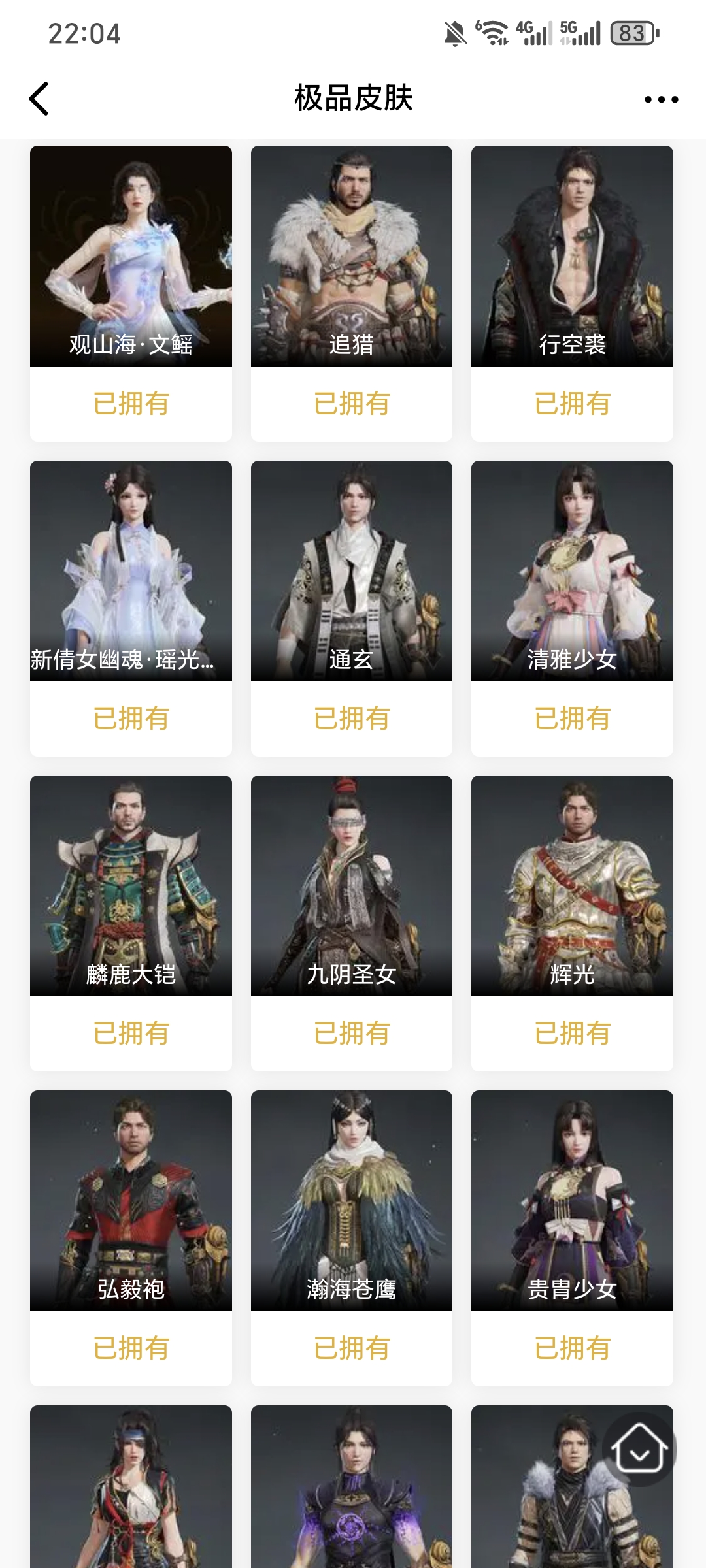The width and height of the screenshot is (706, 1568).
Task: Open the 麟鹿大铠 skin card
Action: tap(131, 886)
